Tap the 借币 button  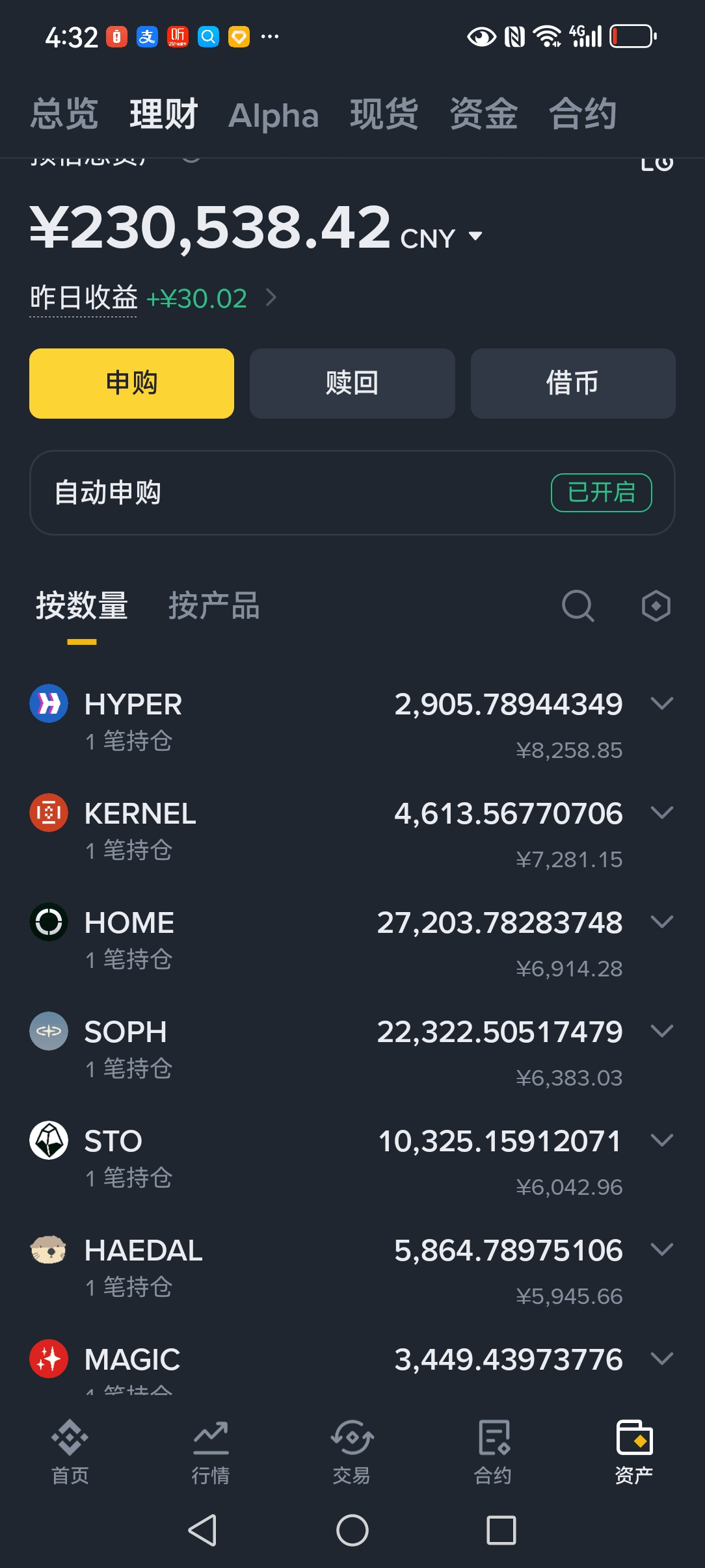573,384
